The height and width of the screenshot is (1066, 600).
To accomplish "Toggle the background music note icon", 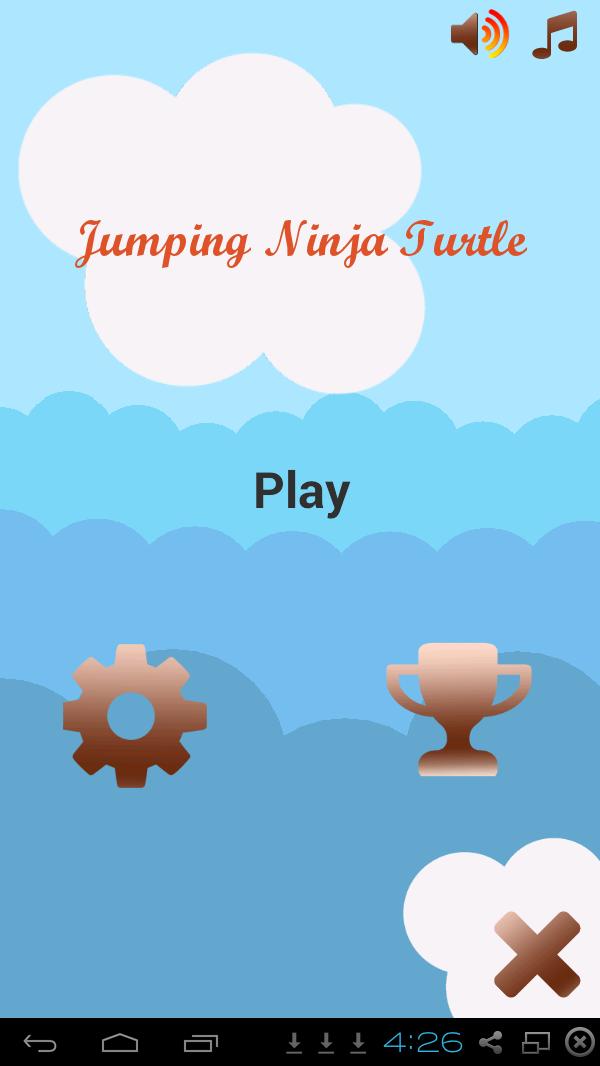I will pyautogui.click(x=555, y=35).
